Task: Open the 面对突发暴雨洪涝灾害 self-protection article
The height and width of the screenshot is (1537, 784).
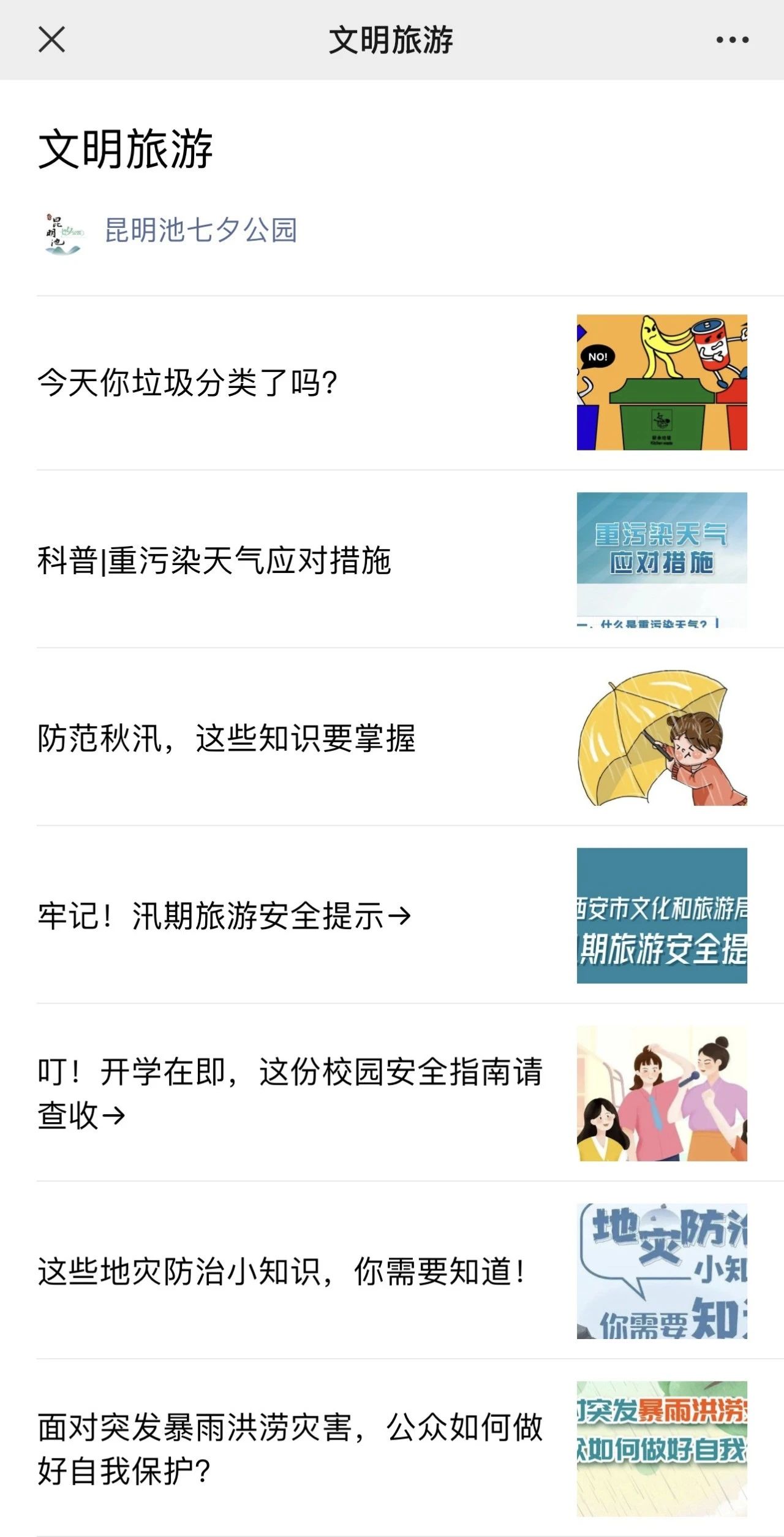Action: (x=392, y=1448)
